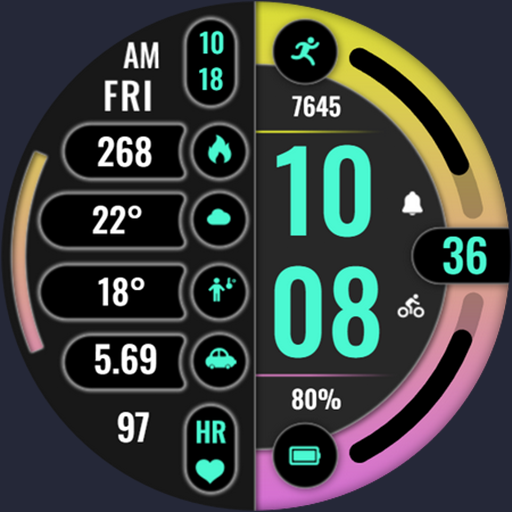The image size is (512, 512).
Task: Open calendar from the 10 18 date
Action: coord(211,62)
